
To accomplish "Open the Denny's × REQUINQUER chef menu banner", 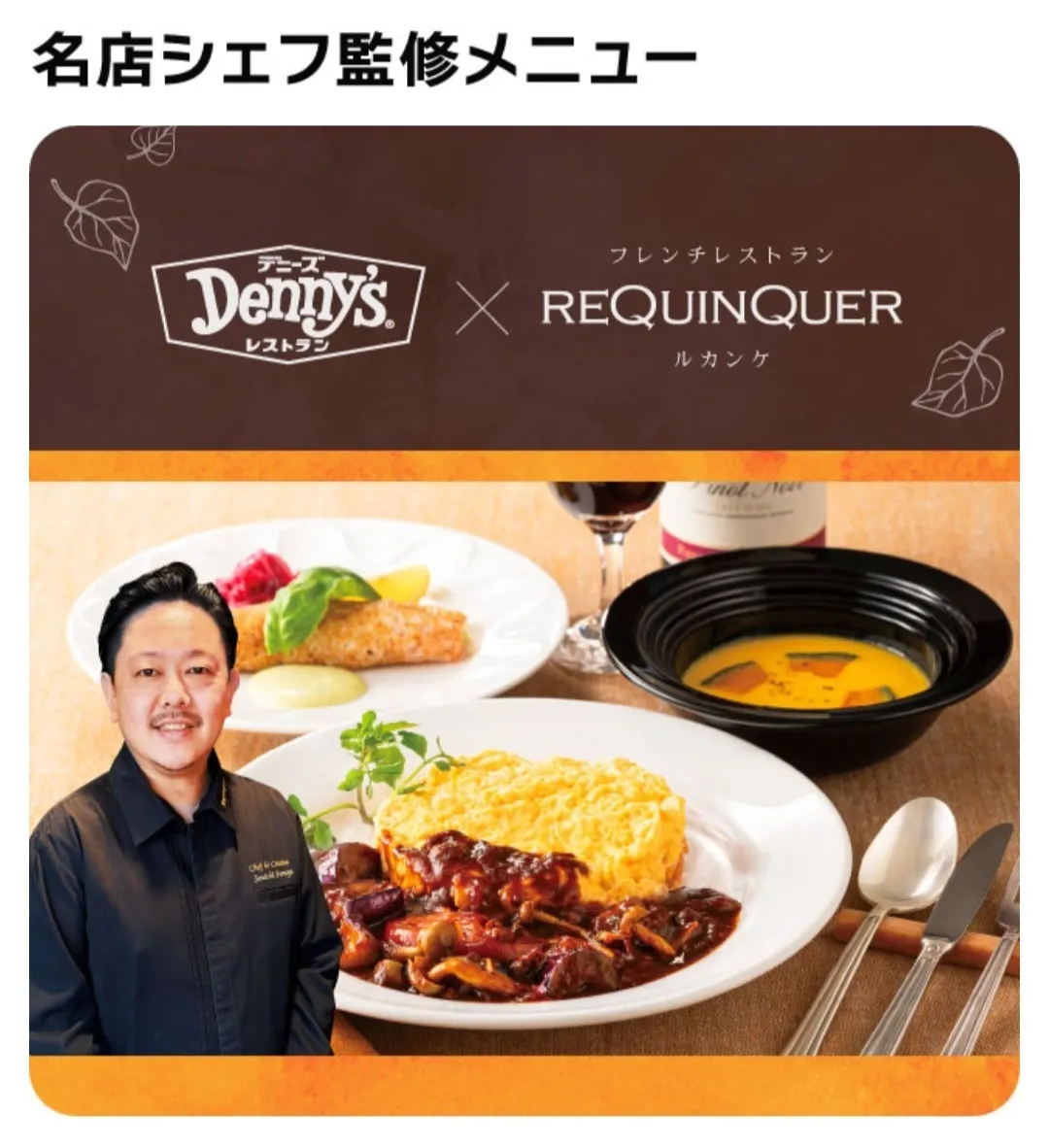I will point(524,622).
